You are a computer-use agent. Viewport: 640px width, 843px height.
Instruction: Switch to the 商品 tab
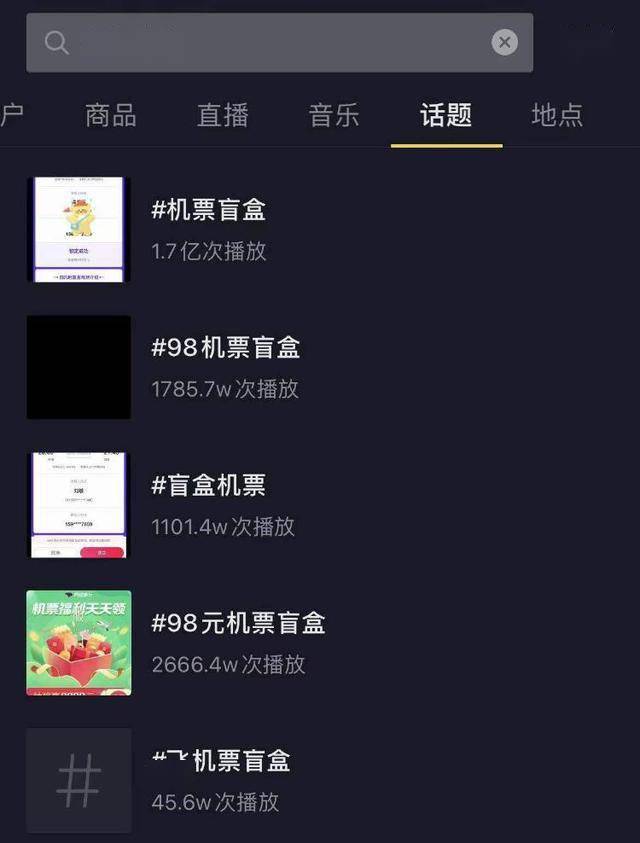[111, 115]
